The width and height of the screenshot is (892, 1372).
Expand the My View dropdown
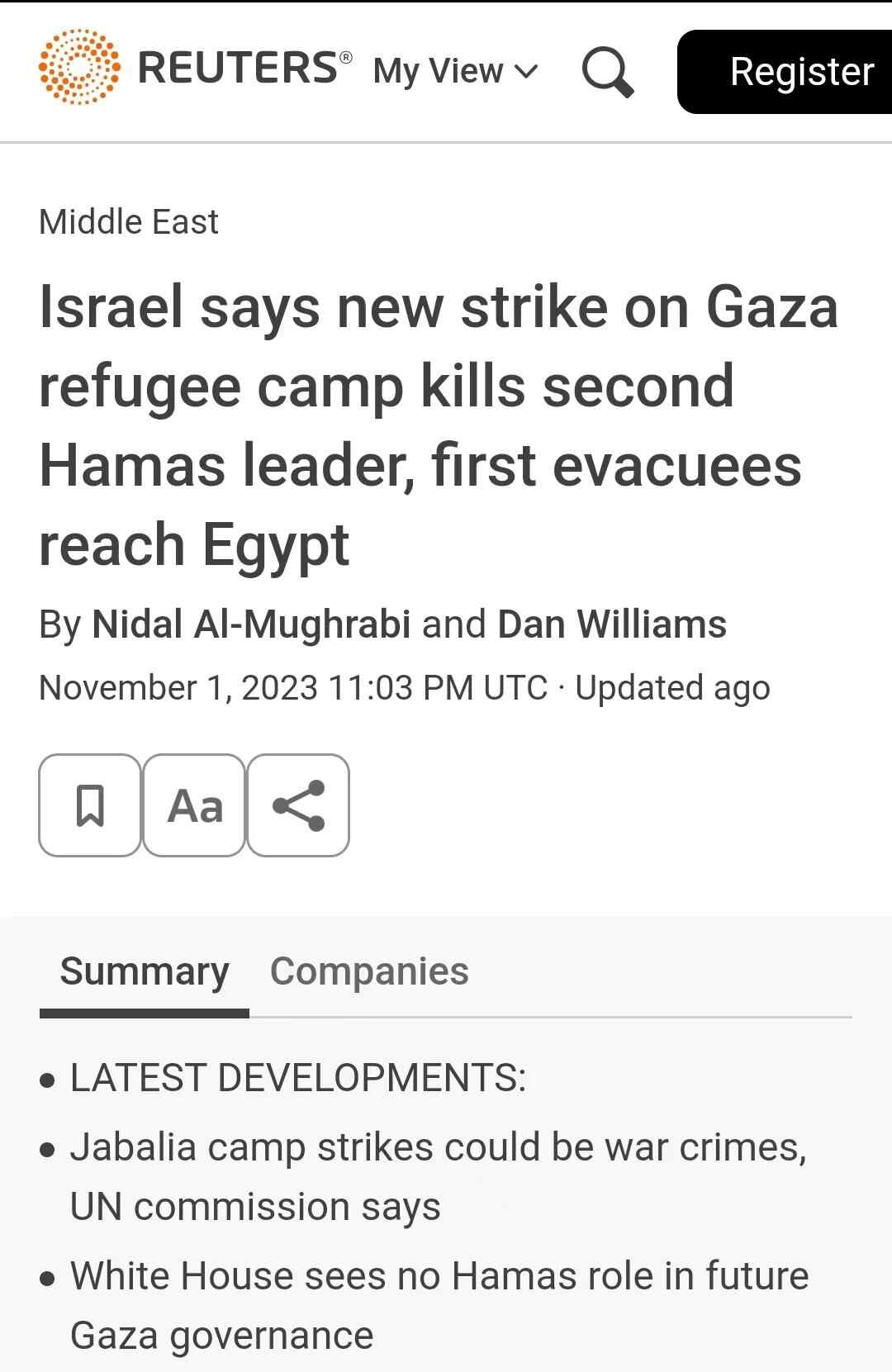coord(455,71)
